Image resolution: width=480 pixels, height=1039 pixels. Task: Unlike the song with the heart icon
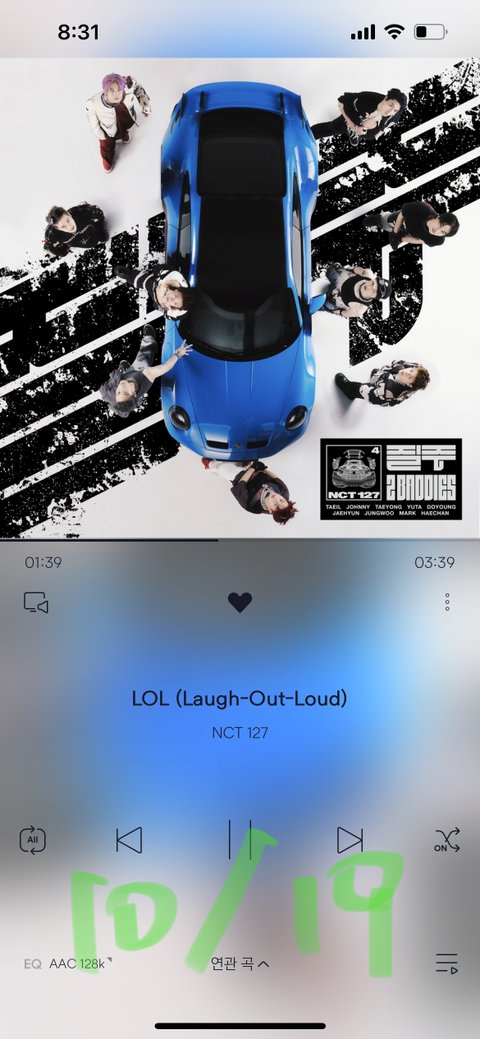(240, 602)
